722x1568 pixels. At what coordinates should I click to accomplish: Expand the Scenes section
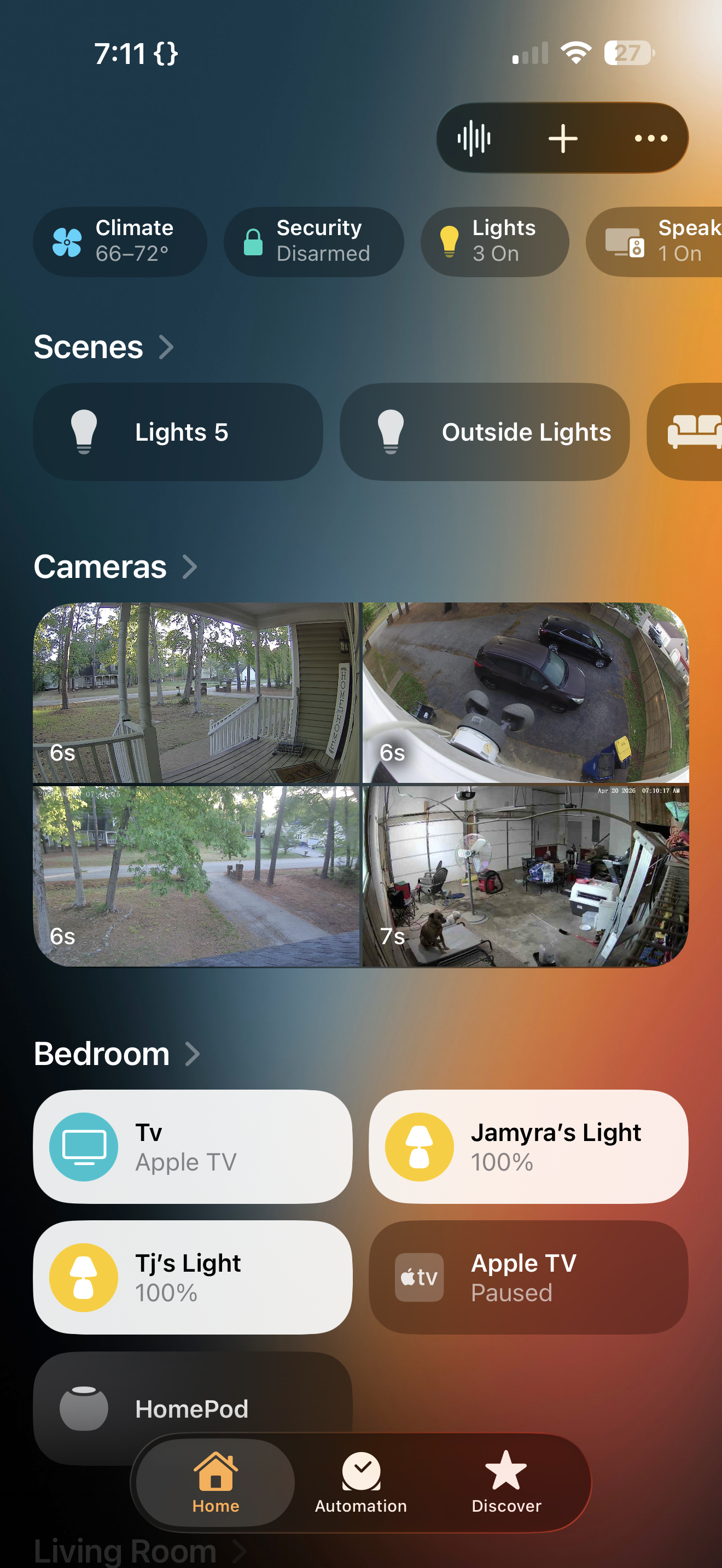tap(103, 347)
